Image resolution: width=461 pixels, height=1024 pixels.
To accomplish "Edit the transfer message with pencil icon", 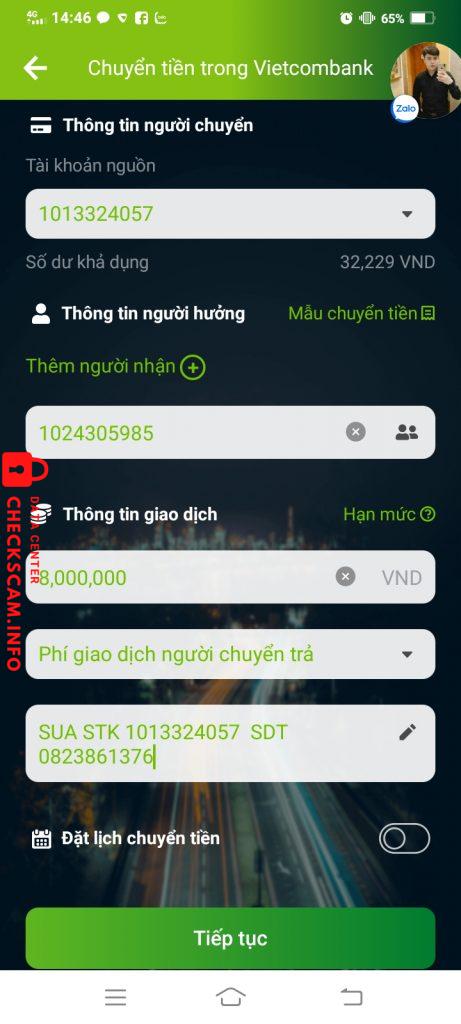I will point(407,733).
